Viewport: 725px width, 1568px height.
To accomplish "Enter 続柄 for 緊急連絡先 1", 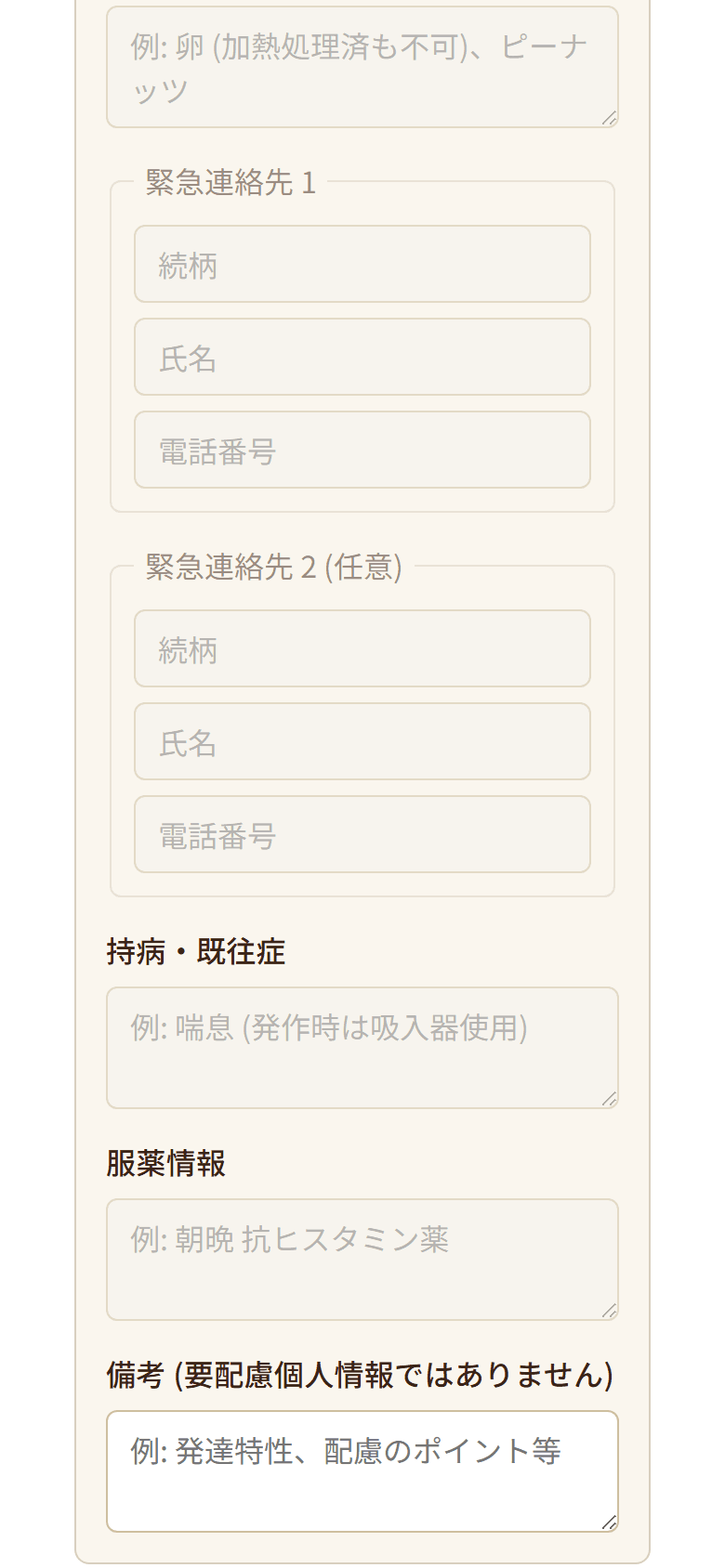I will 362,264.
